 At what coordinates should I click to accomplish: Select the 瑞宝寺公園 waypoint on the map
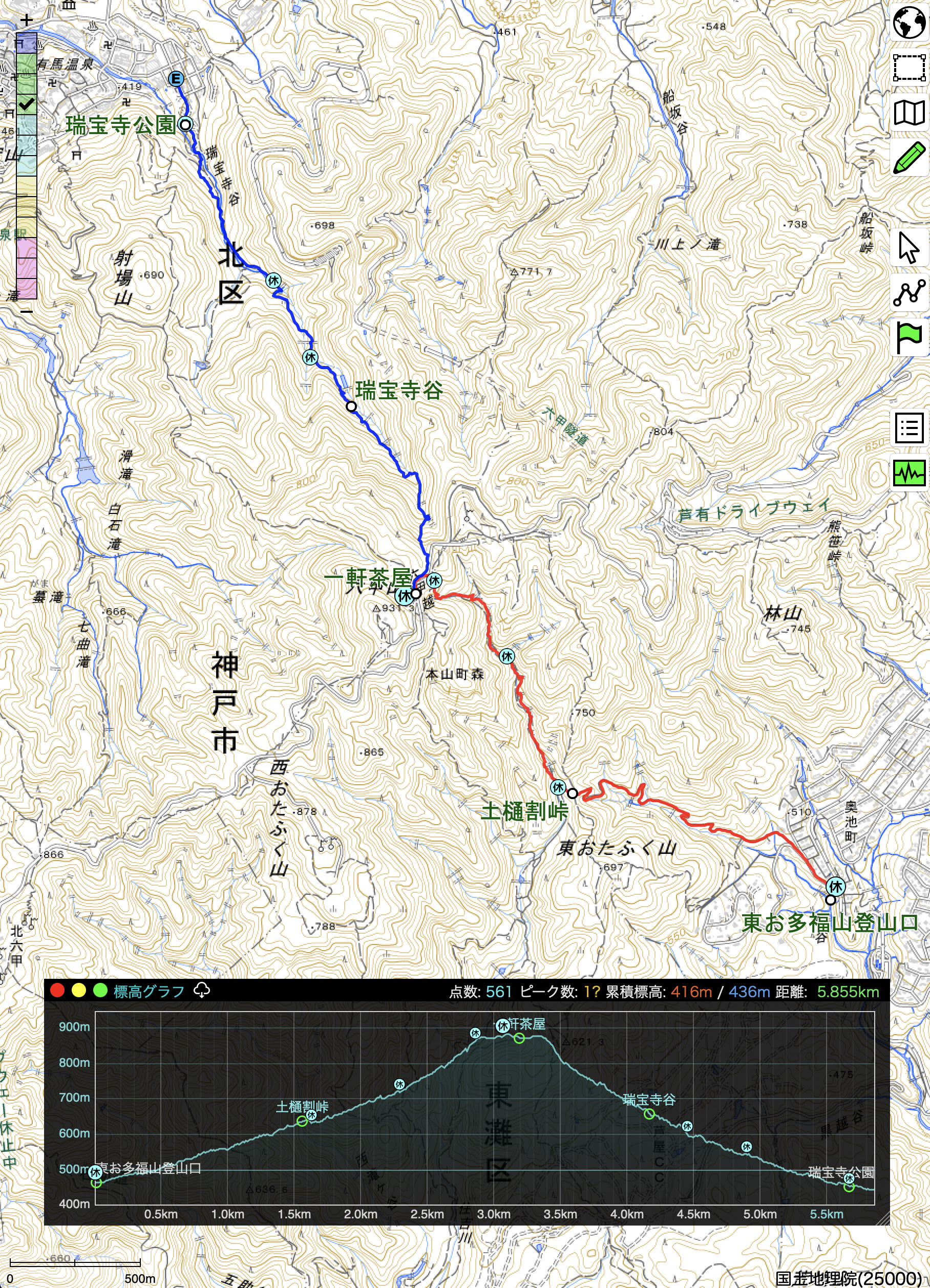(x=185, y=124)
